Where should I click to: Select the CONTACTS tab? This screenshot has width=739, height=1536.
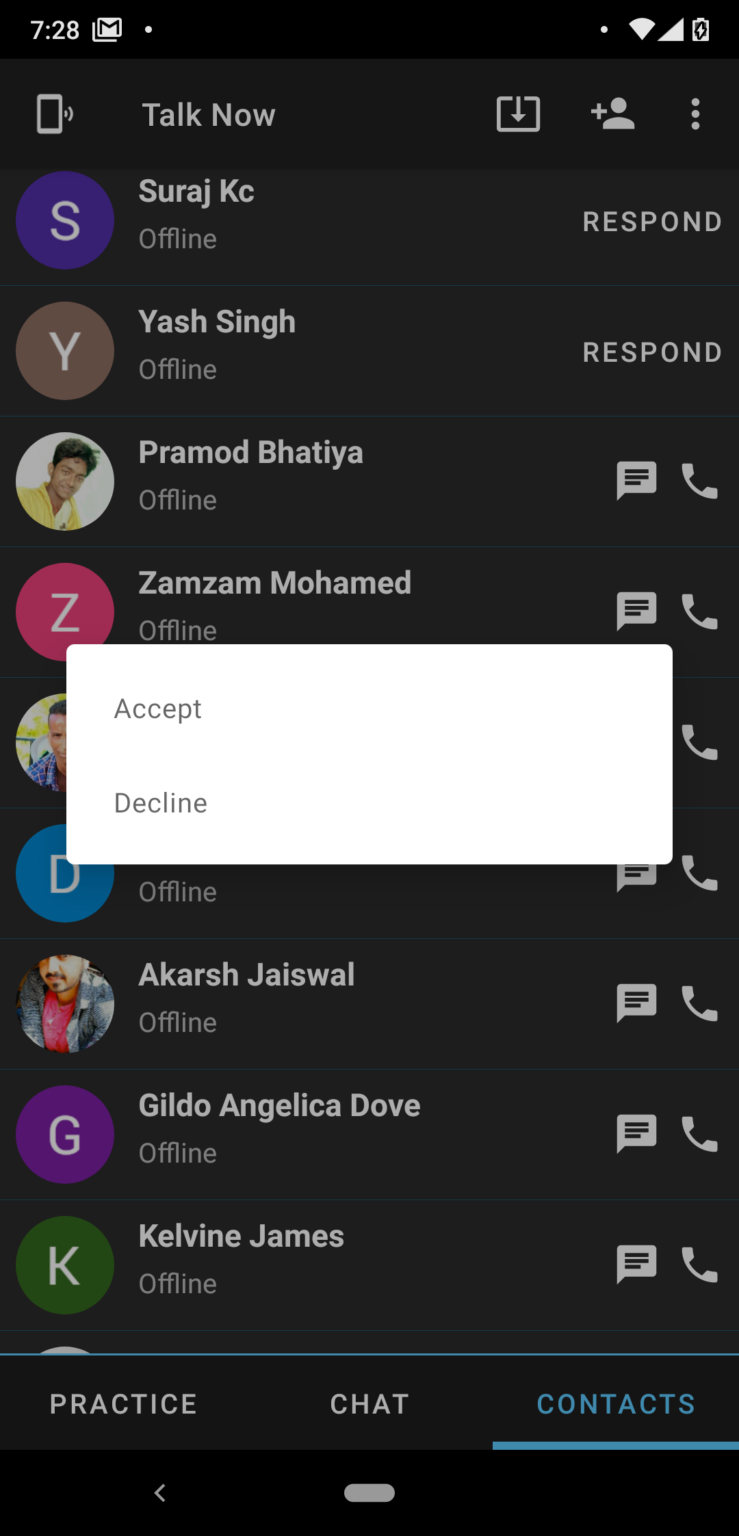(616, 1403)
